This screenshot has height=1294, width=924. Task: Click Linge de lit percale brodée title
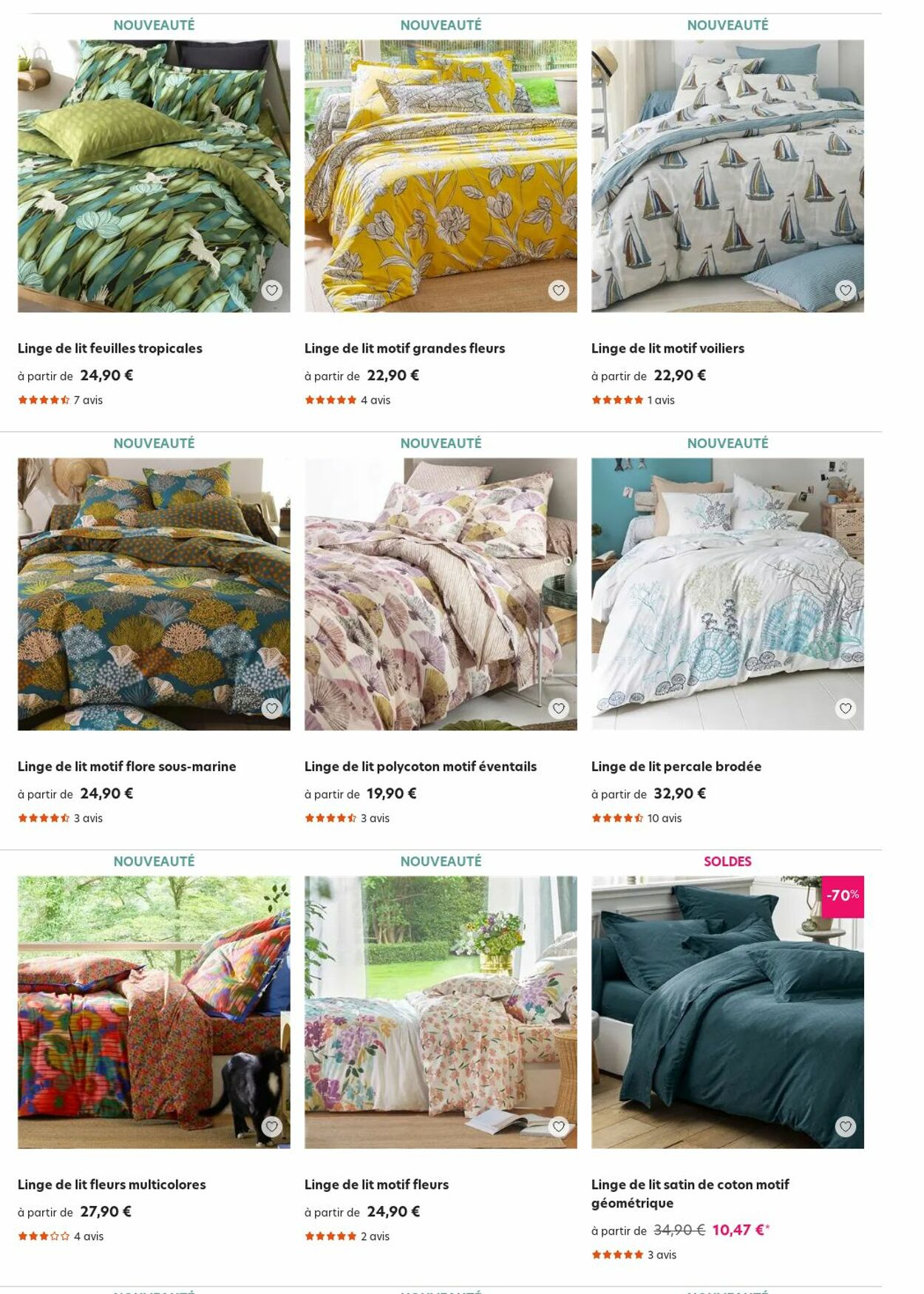click(x=676, y=767)
